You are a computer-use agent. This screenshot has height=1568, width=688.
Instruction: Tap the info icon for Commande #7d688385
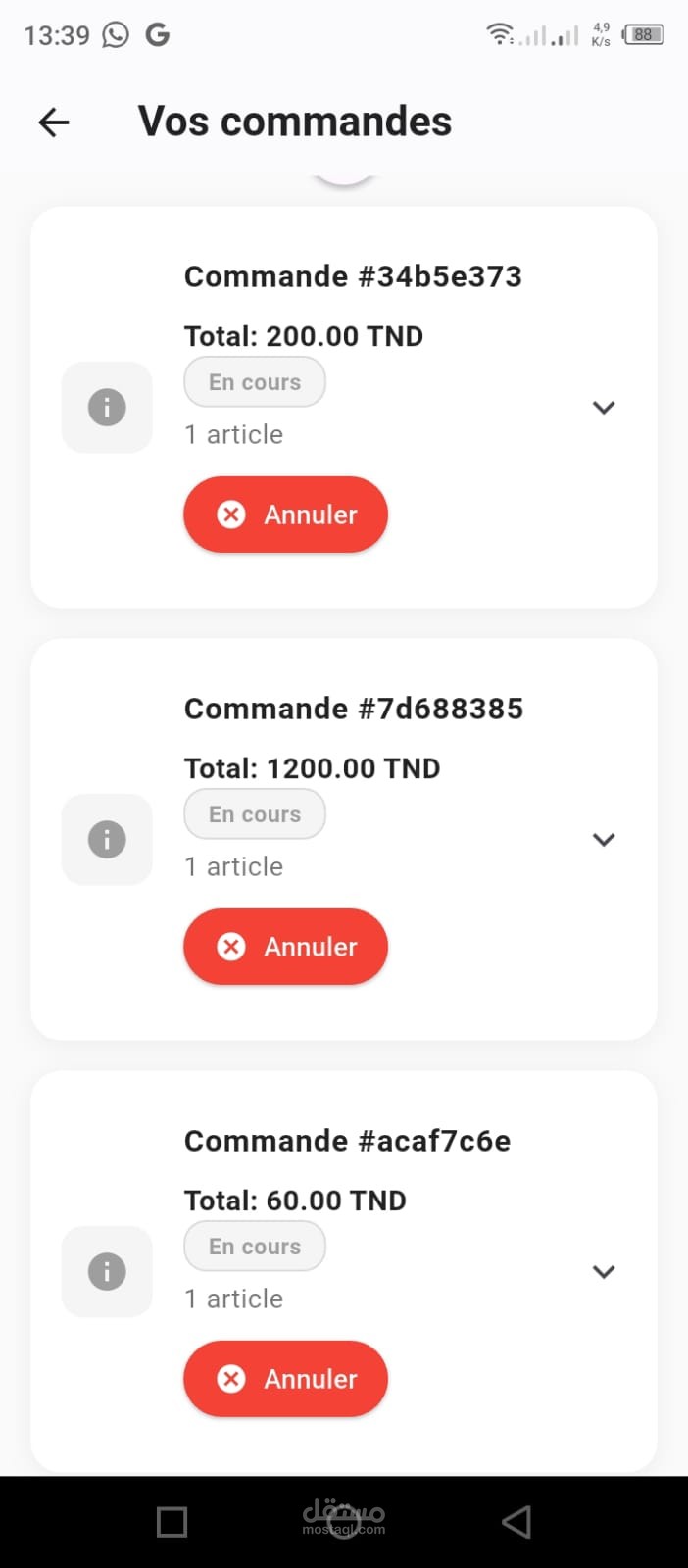tap(107, 840)
